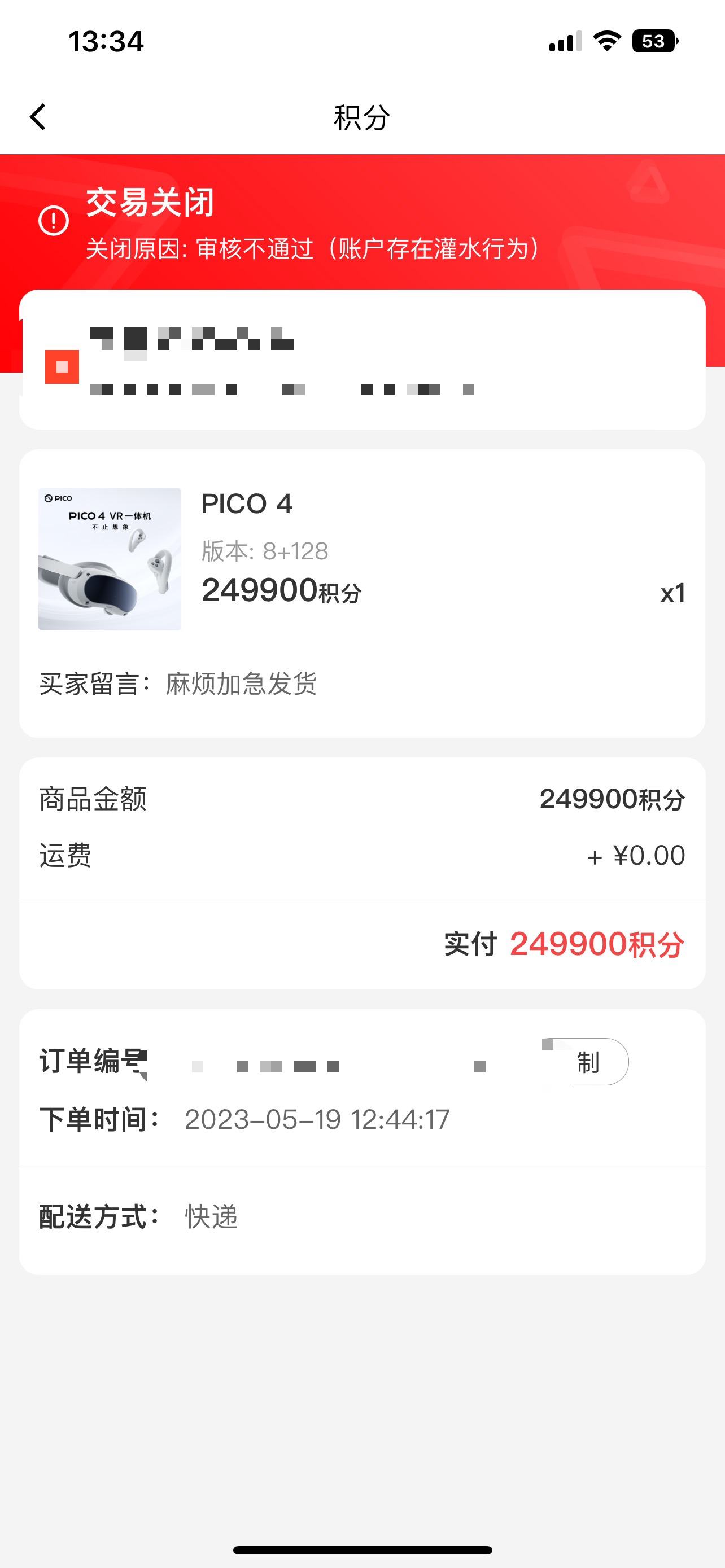Click the copy icon next to 订单编号

(142, 1065)
